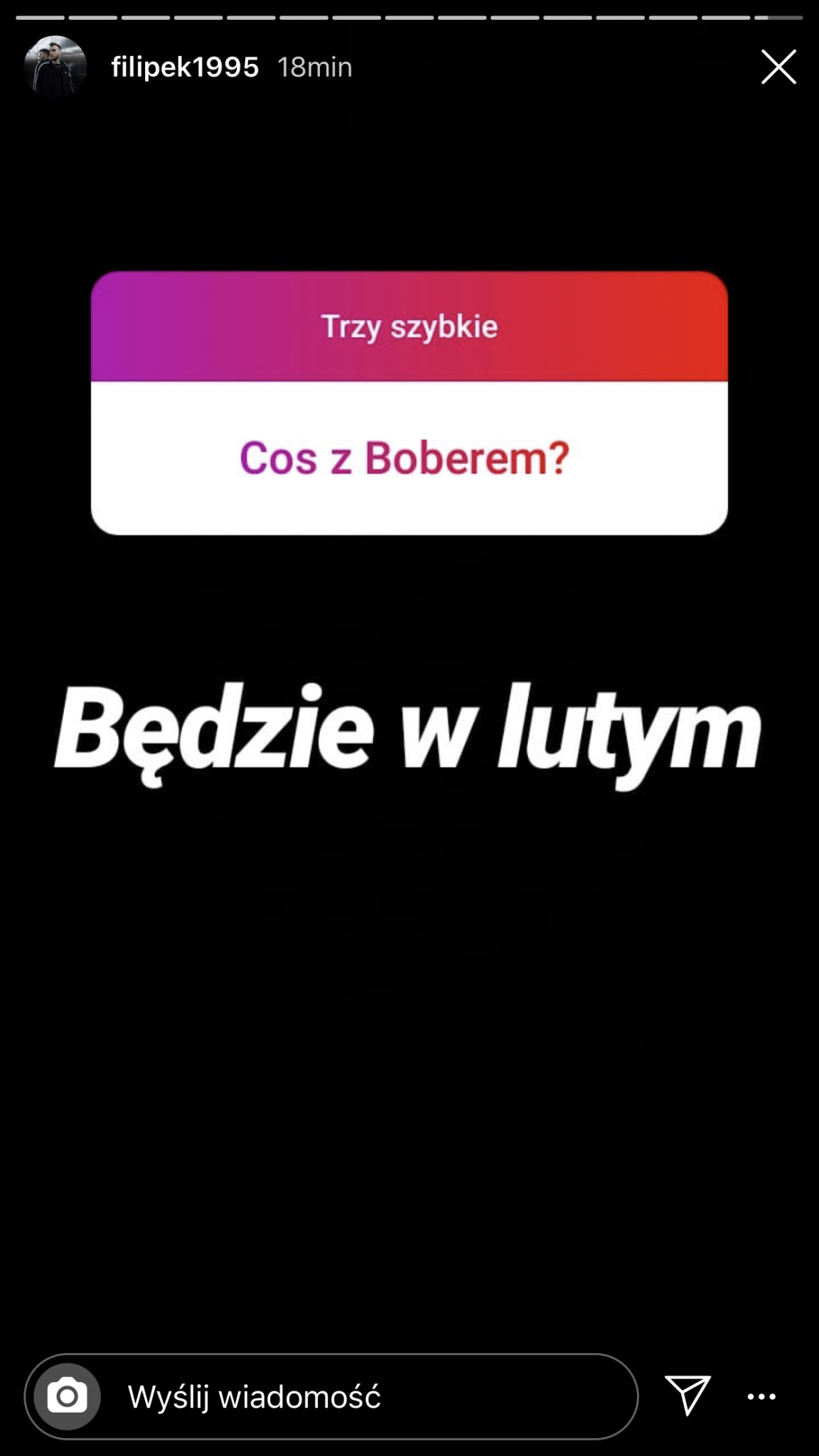Screen dimensions: 819x1456
Task: Focus the Wyślij wiadomość message field
Action: (331, 1396)
